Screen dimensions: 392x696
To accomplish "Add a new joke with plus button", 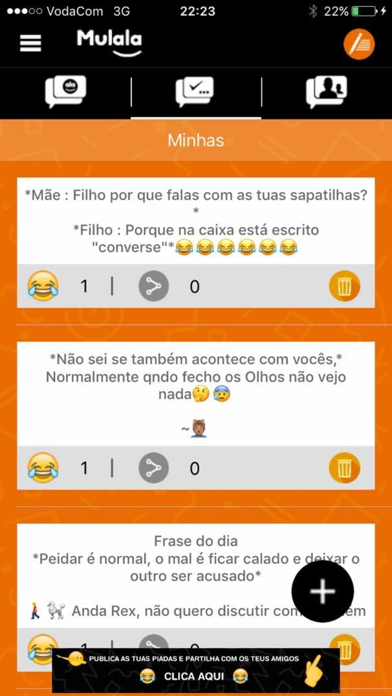I will (323, 591).
